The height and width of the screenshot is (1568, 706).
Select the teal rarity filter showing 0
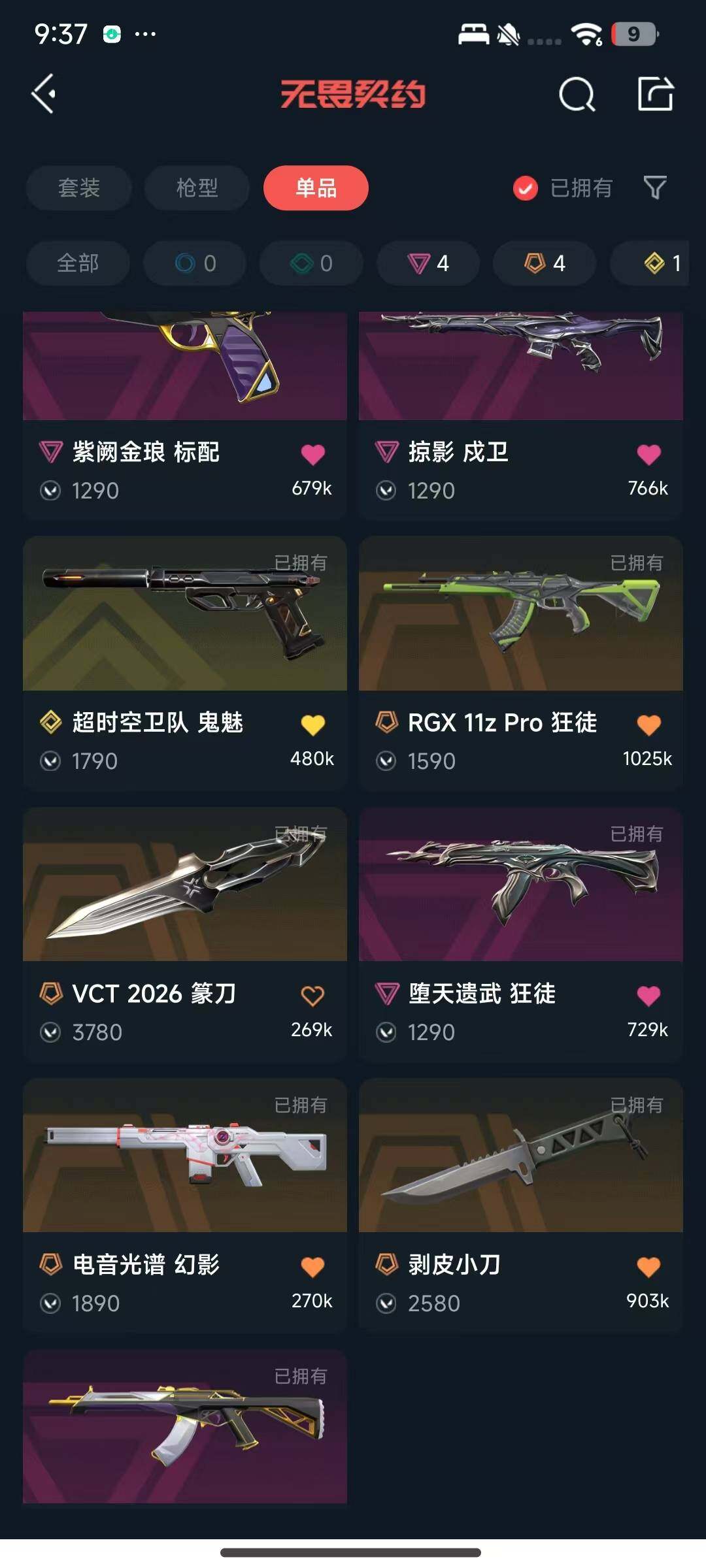click(x=311, y=264)
